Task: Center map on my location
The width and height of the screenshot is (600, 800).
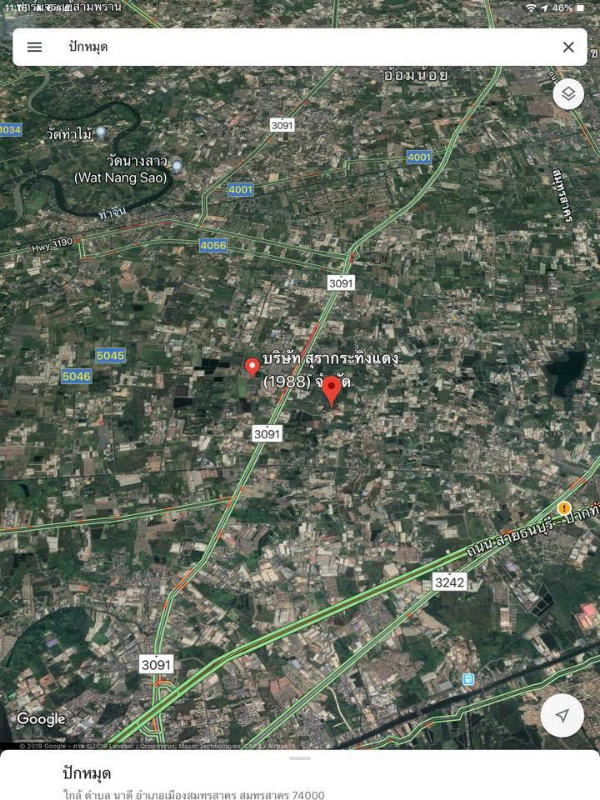Action: 562,716
